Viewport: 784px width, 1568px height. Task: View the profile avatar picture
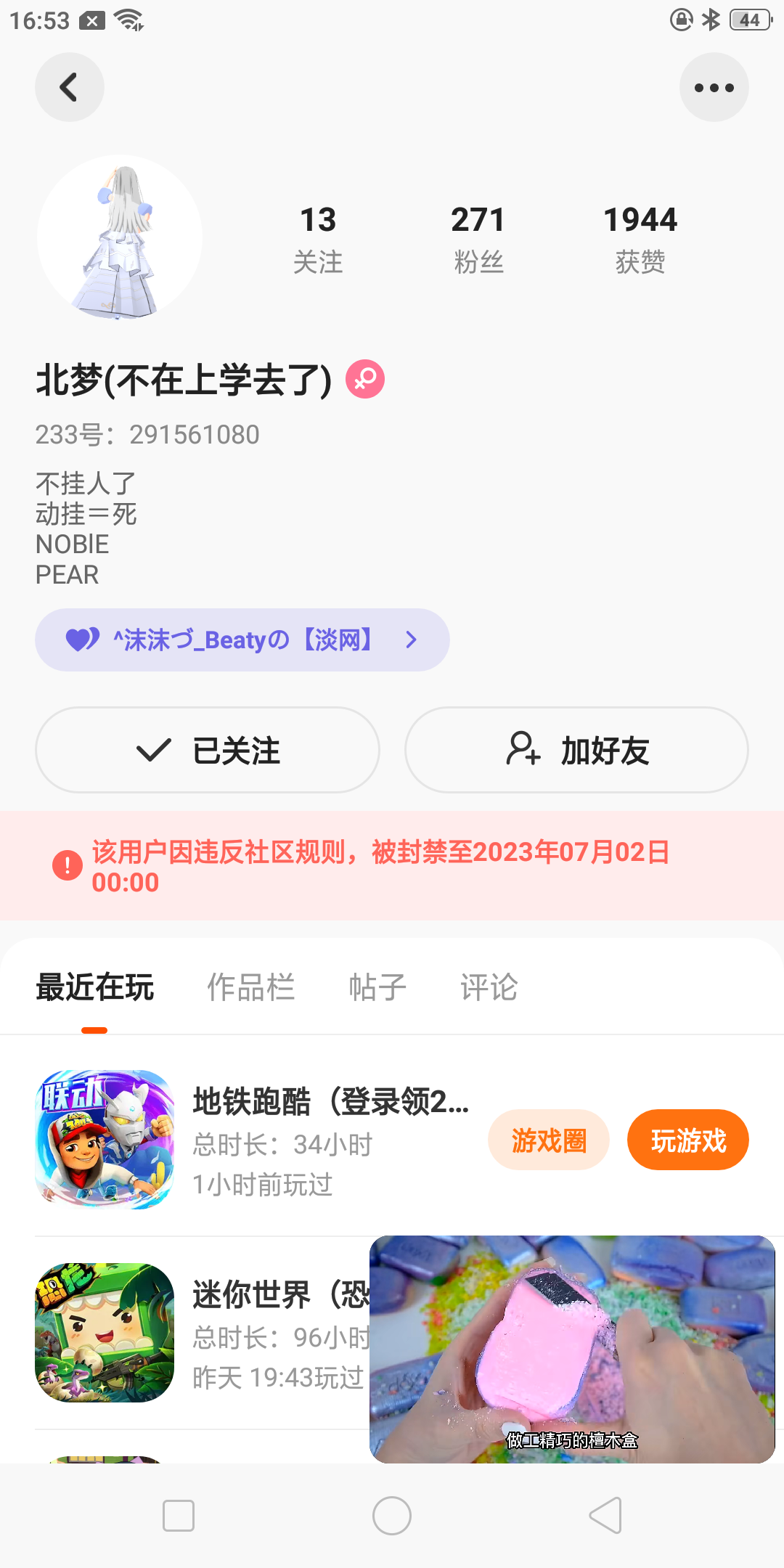(x=120, y=237)
